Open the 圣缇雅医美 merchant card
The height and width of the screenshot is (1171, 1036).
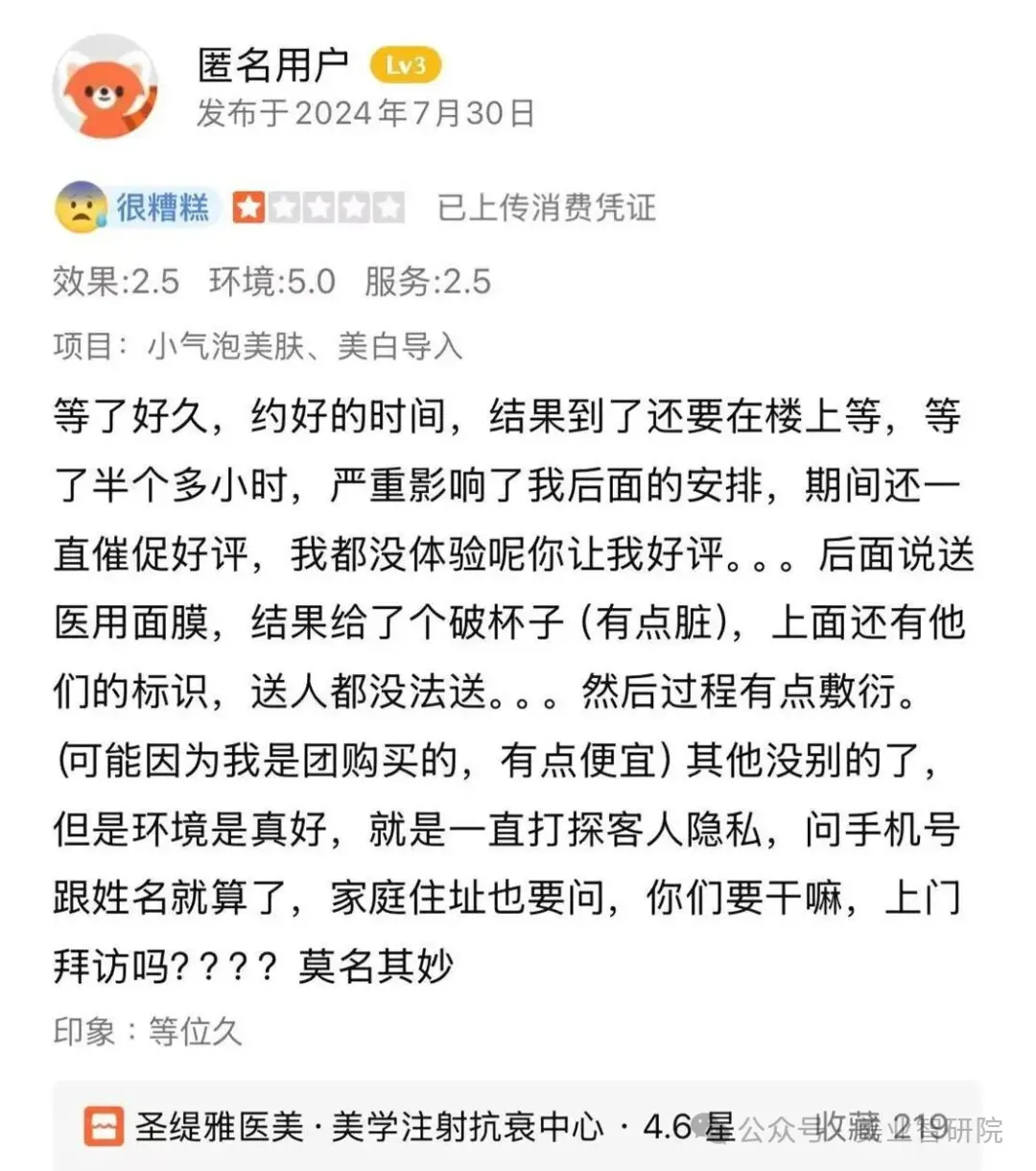(x=384, y=1127)
